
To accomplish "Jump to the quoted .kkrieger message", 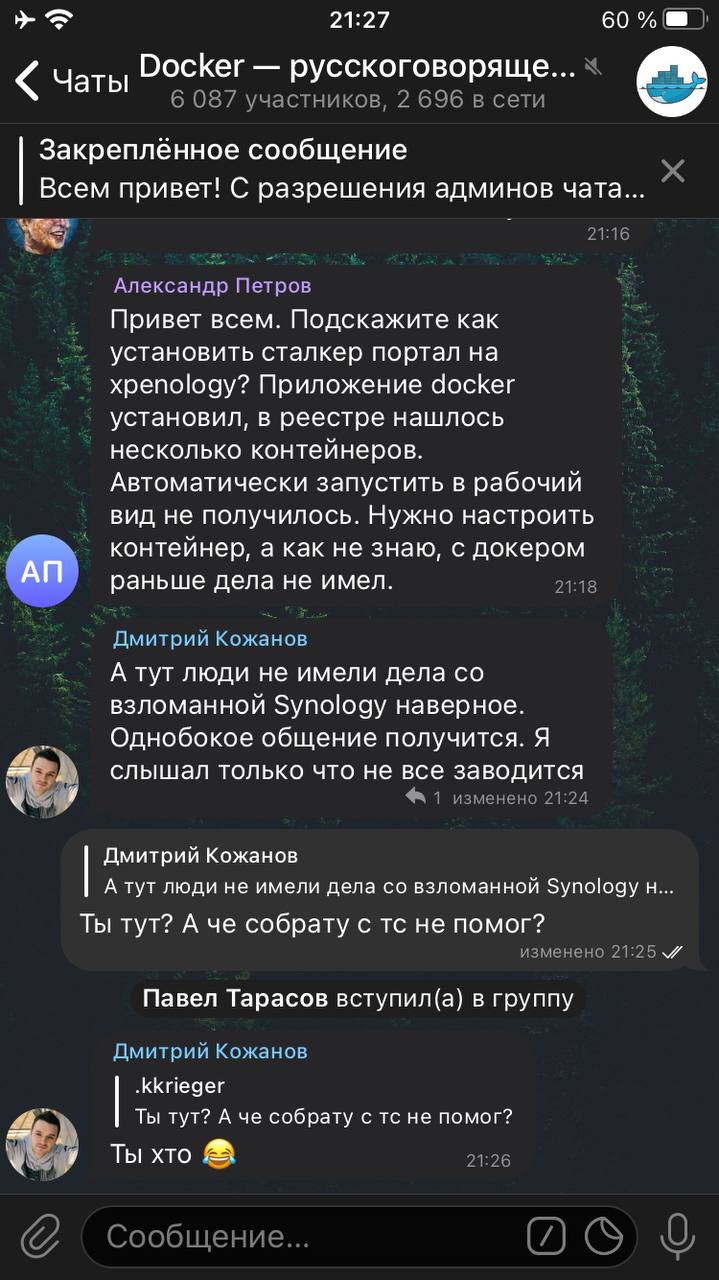I will (x=320, y=1101).
